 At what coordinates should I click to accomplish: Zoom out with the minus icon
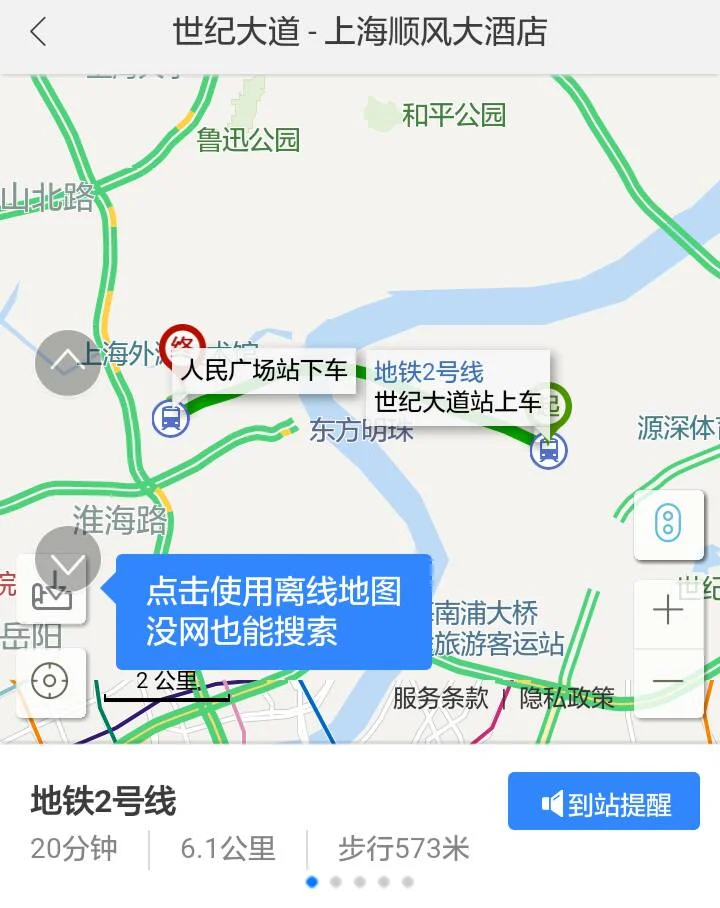pos(668,681)
